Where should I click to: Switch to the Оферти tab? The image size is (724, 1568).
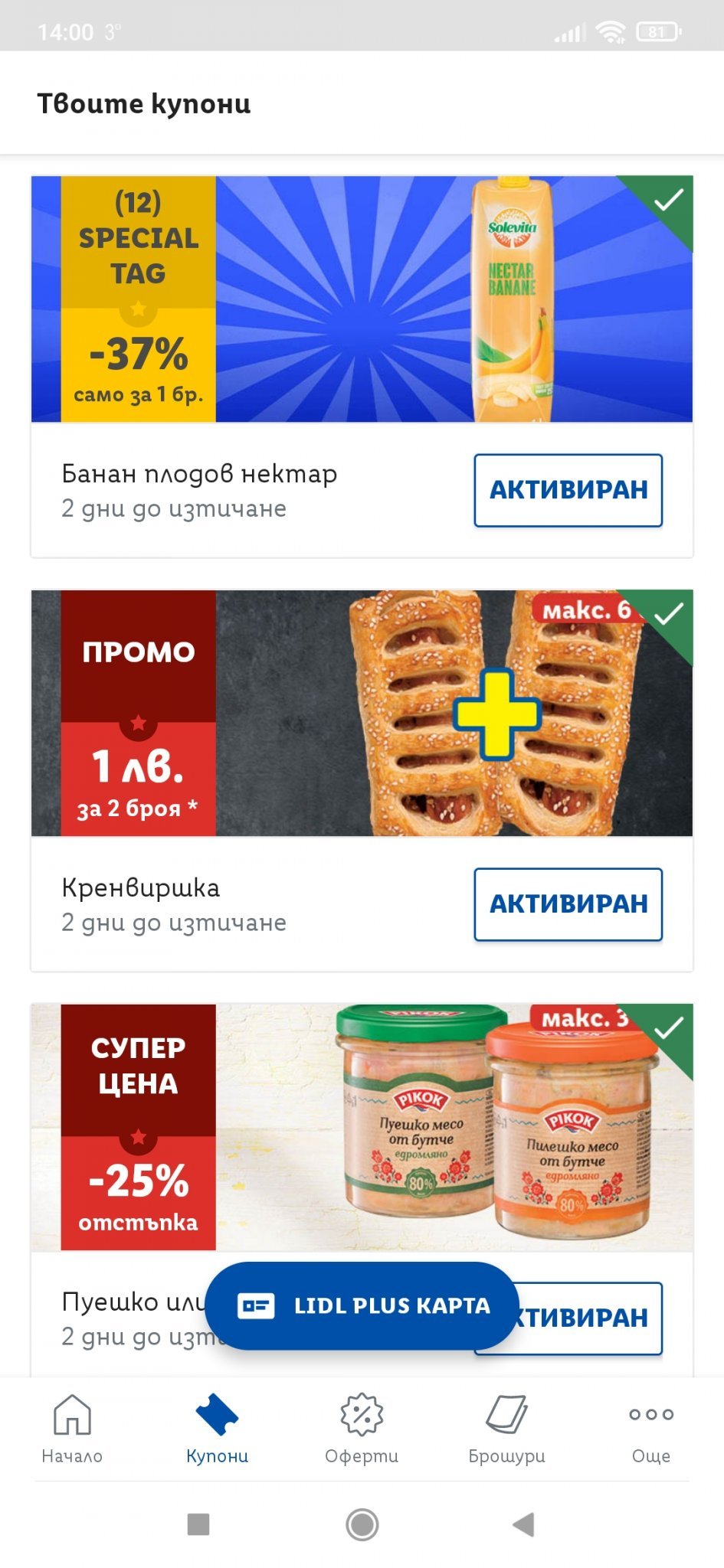(362, 1427)
